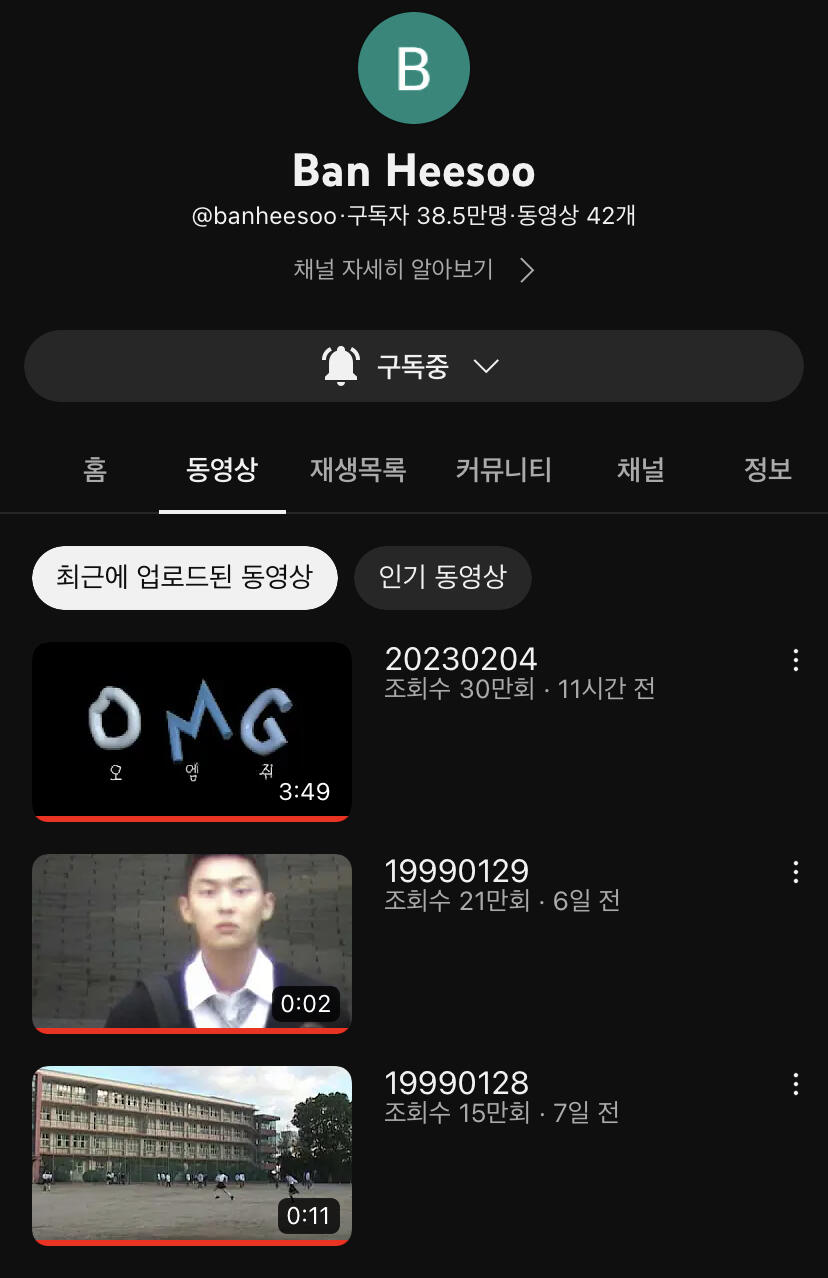The width and height of the screenshot is (828, 1278).
Task: Play the 19990128 video
Action: tap(192, 1155)
